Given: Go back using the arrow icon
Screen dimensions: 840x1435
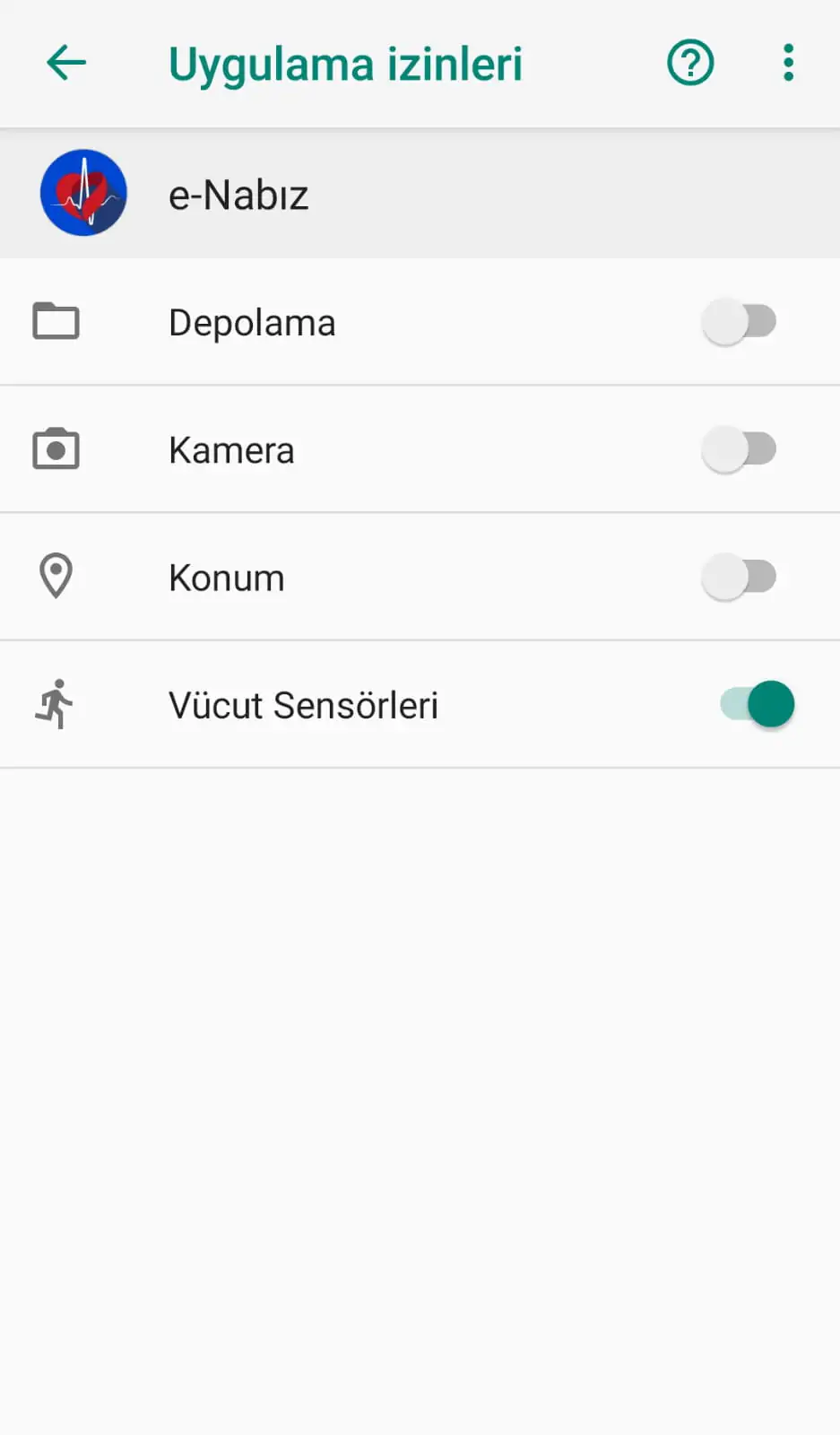Looking at the screenshot, I should [x=66, y=63].
